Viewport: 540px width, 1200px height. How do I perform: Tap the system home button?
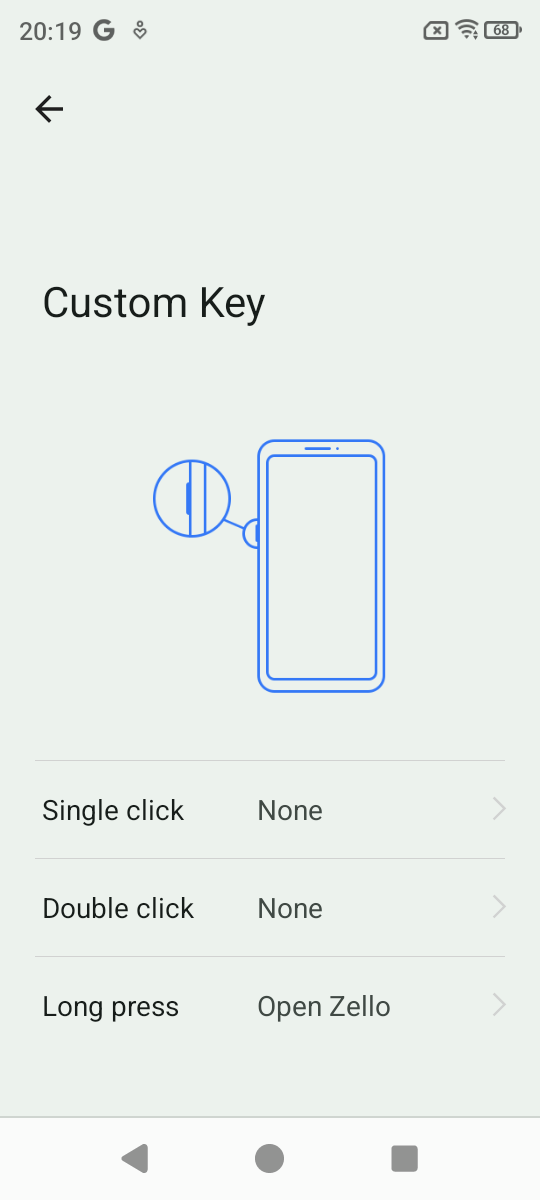coord(269,1158)
